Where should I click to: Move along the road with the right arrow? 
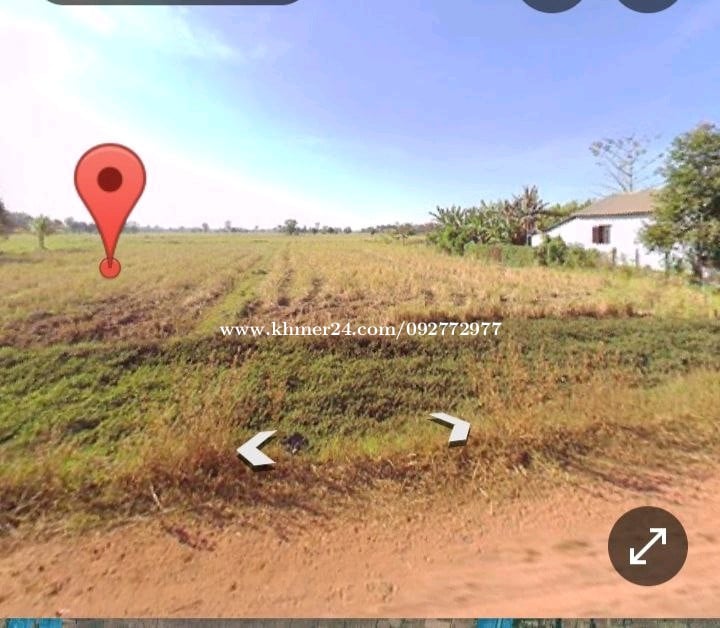(452, 427)
